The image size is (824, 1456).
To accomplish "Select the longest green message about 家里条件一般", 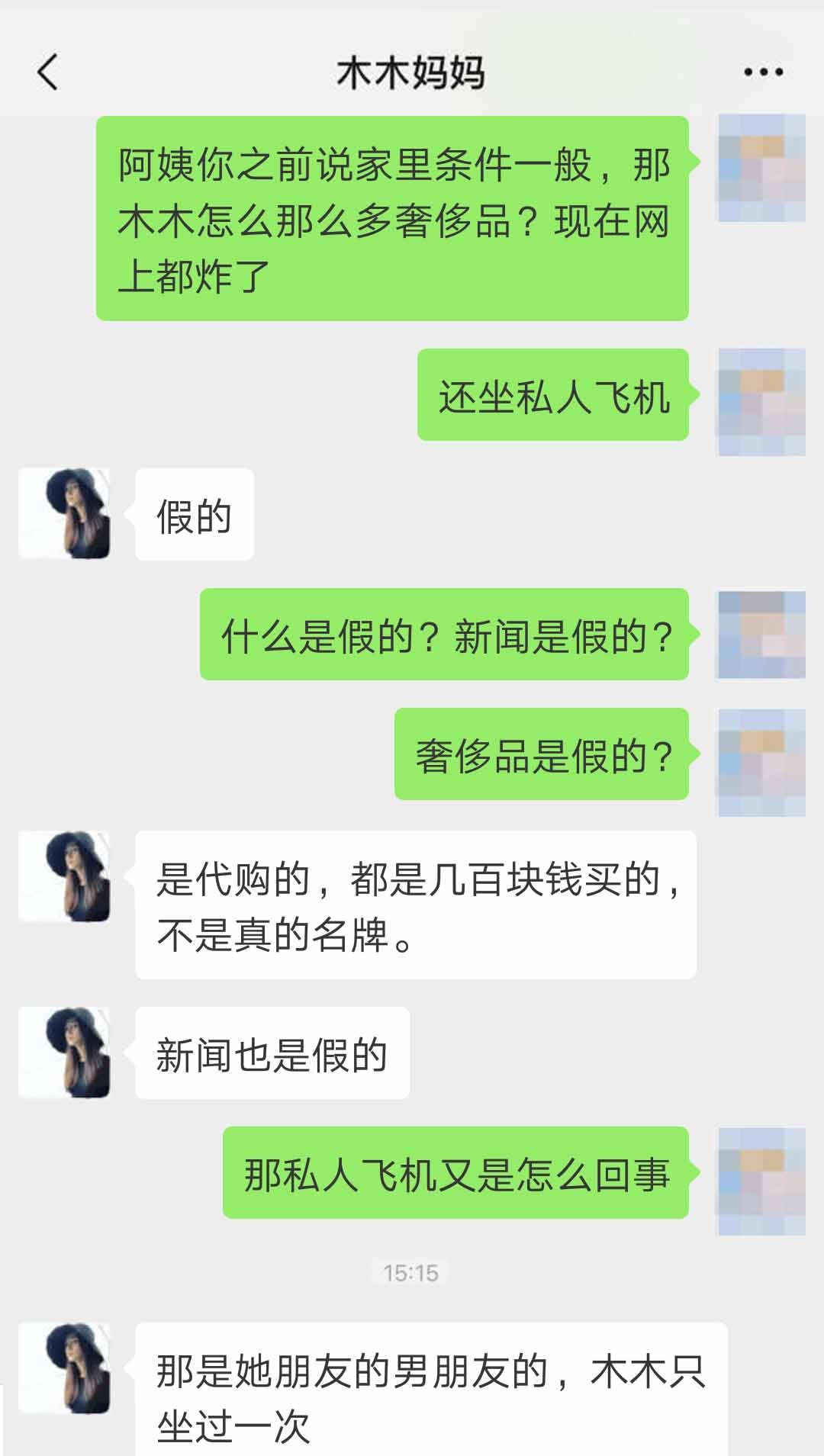I will [397, 217].
